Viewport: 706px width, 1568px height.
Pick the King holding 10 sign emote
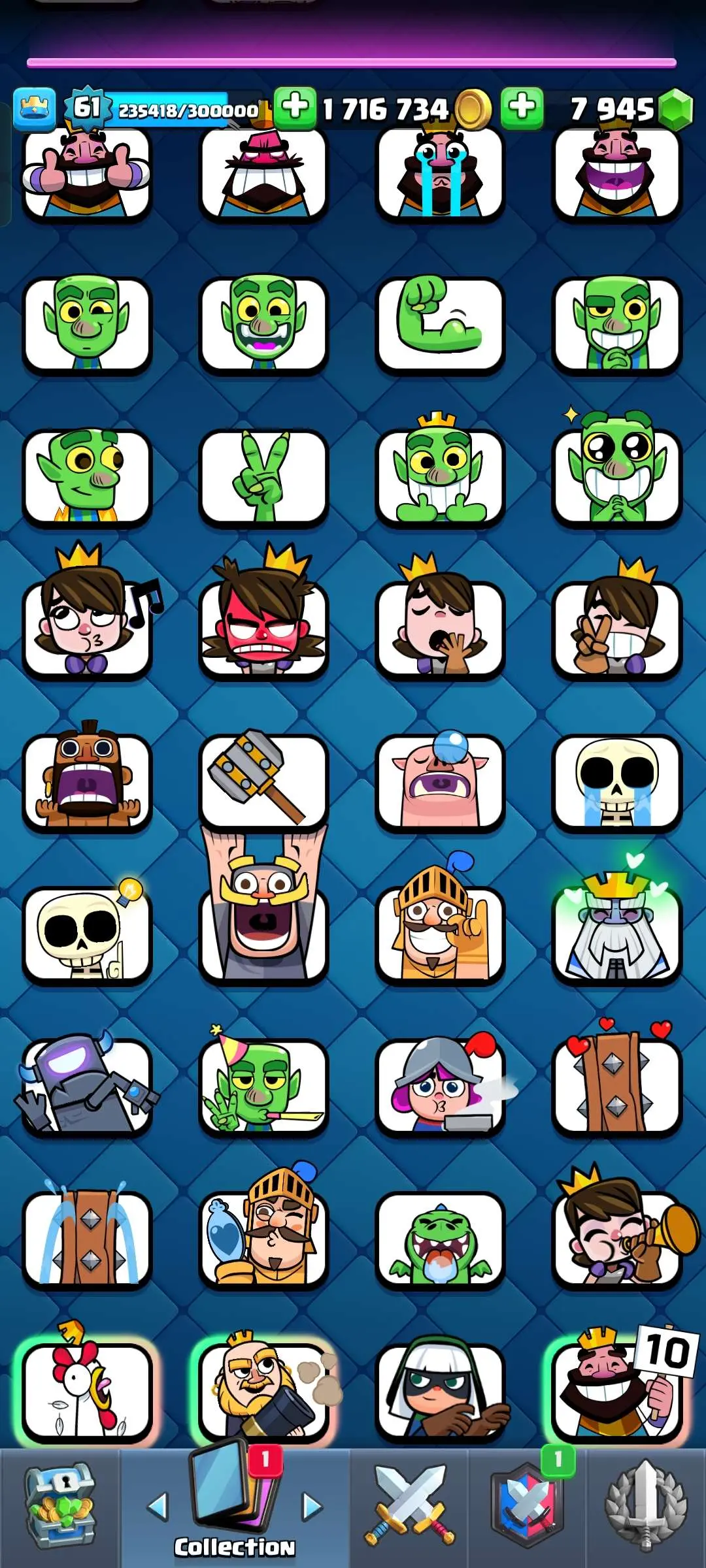(616, 1392)
